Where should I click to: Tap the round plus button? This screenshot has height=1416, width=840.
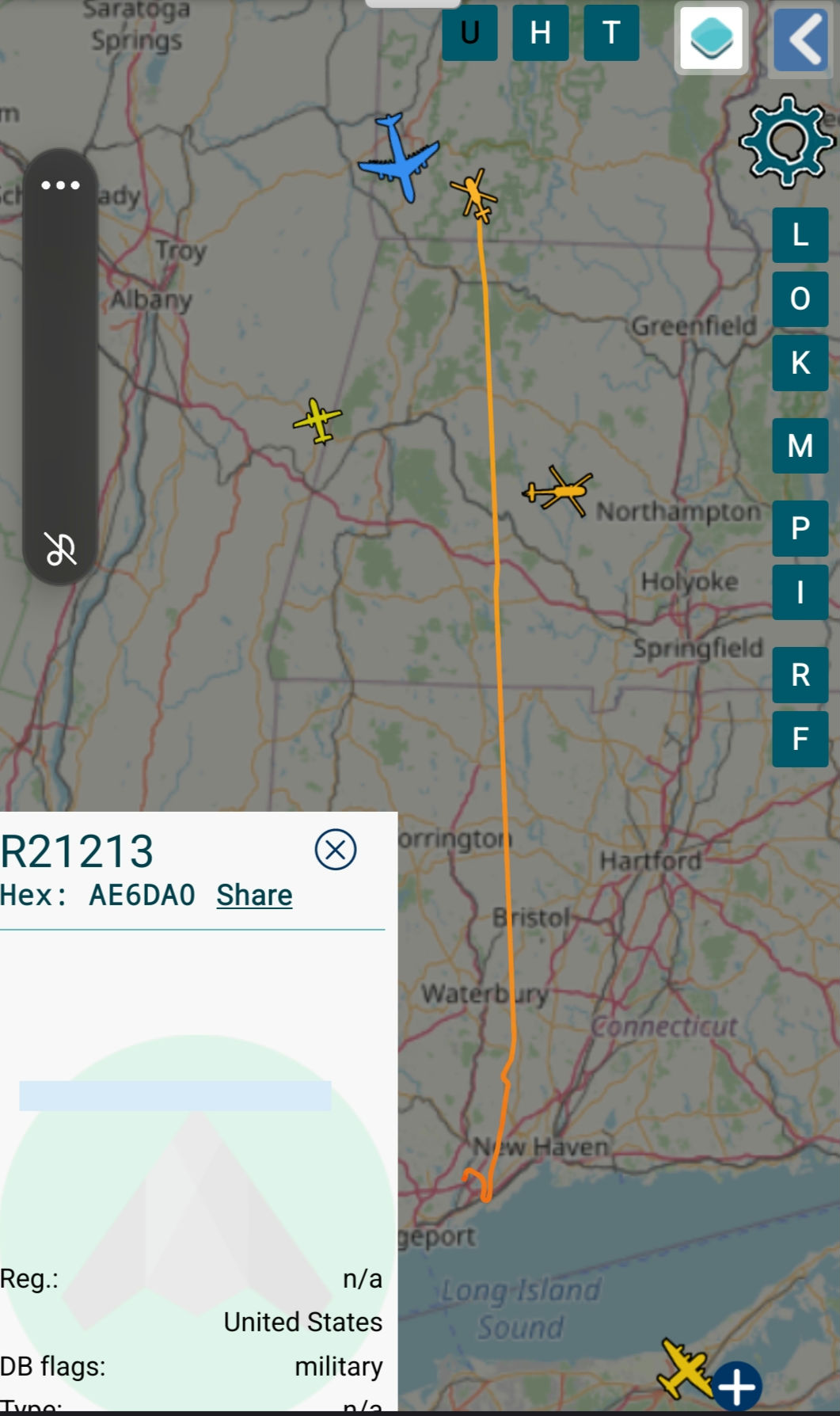[x=736, y=1386]
